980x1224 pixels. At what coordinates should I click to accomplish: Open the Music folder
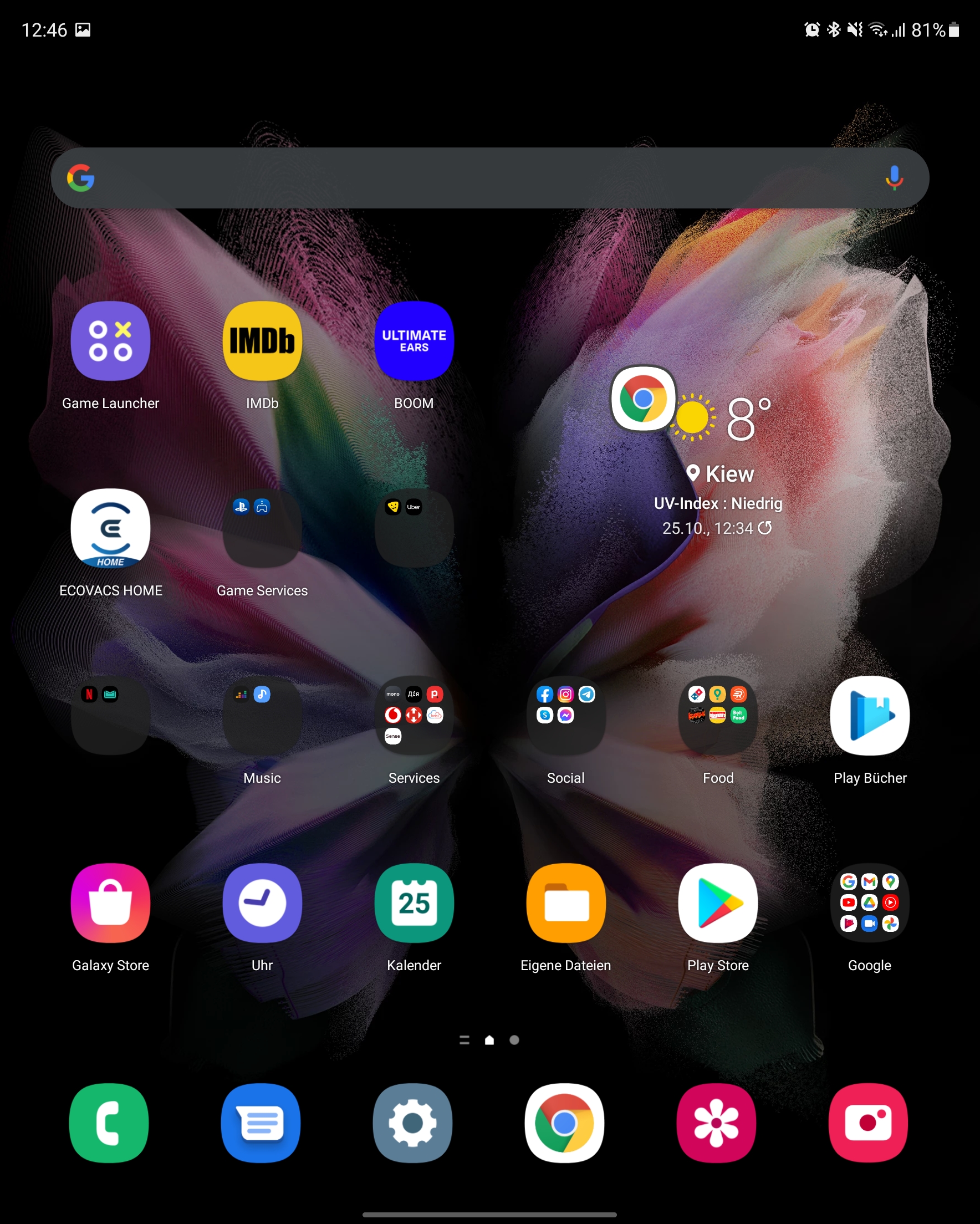(x=262, y=716)
